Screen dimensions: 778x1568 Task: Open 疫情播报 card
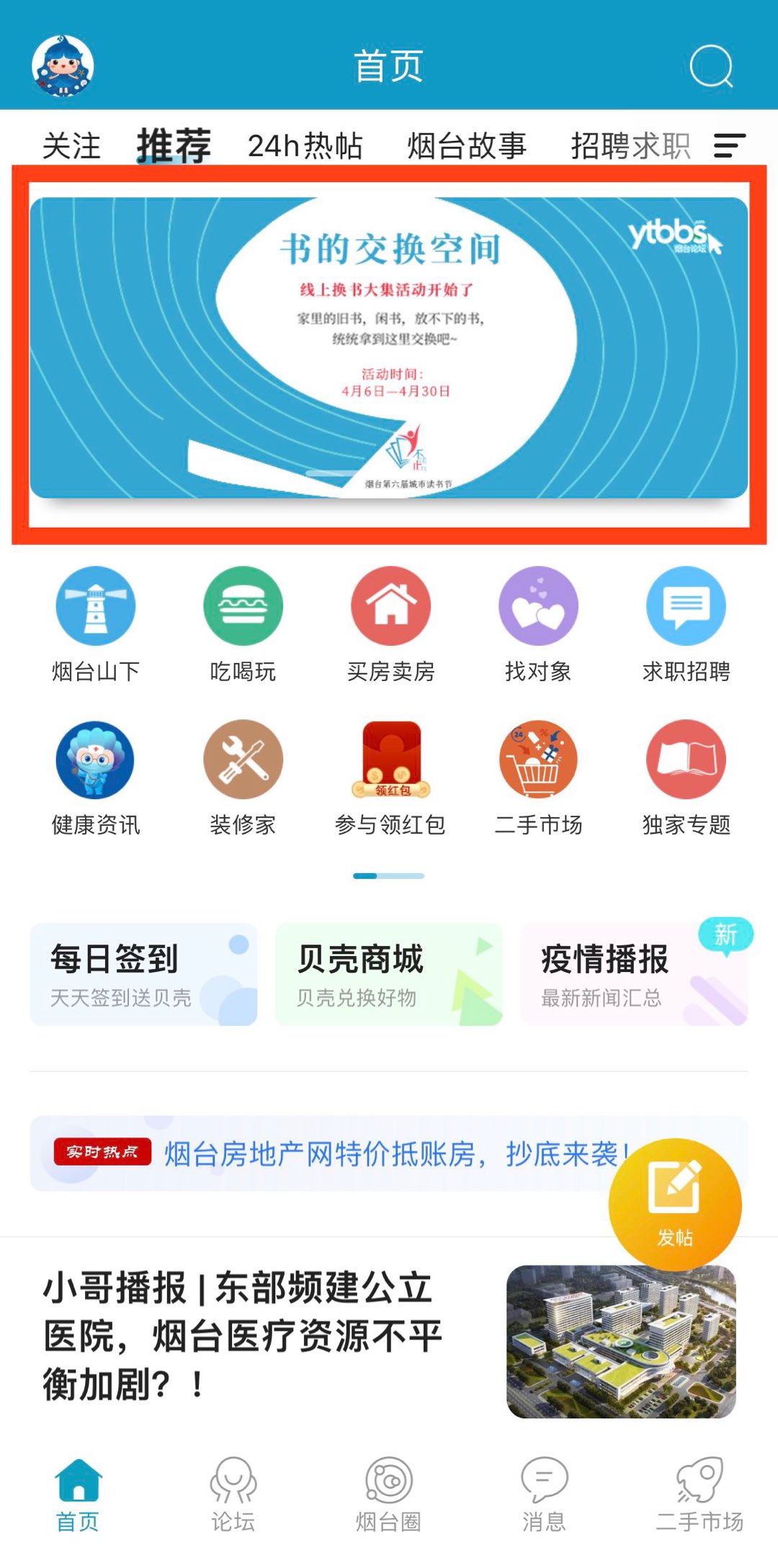[x=634, y=974]
